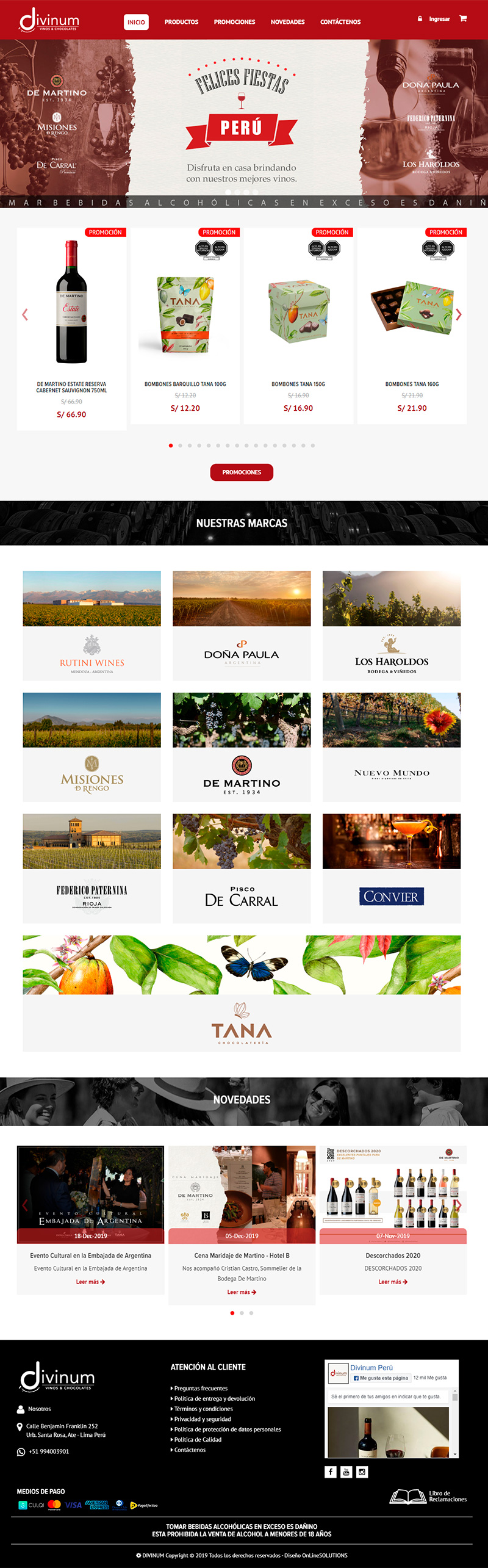
Task: Open Contáctenos in top navigation
Action: [340, 22]
